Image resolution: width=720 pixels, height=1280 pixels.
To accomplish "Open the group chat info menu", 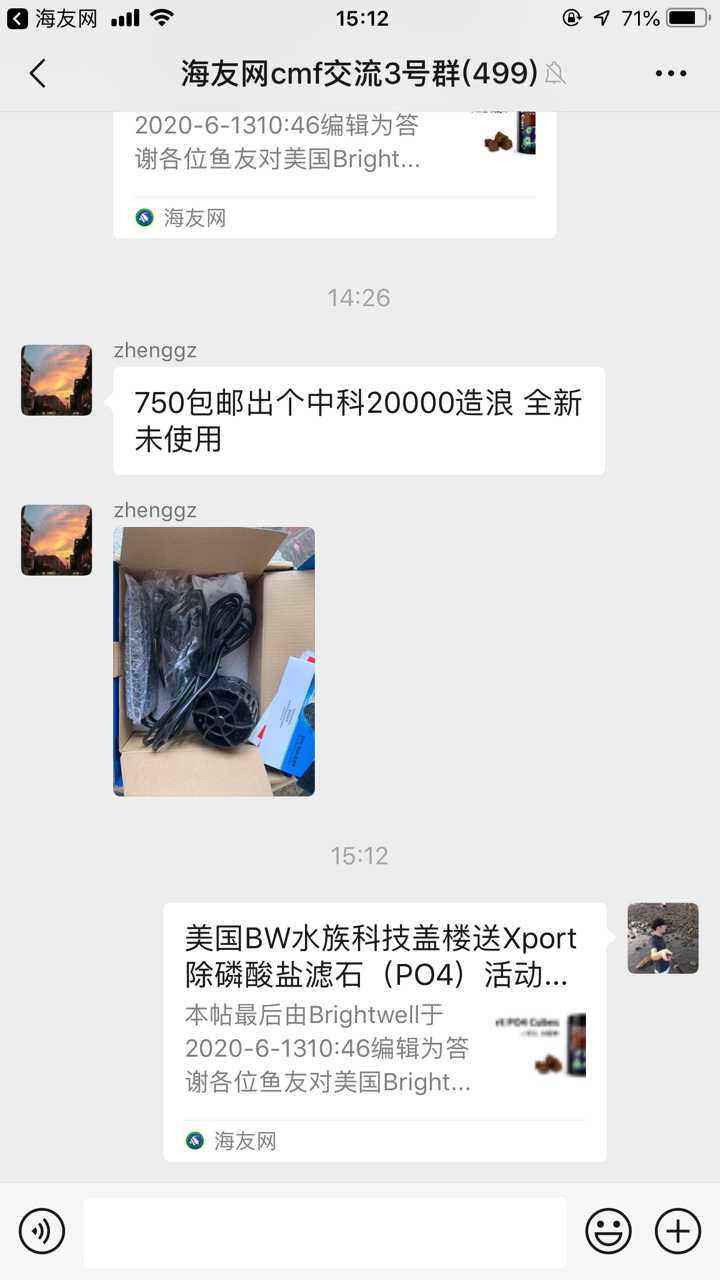I will 670,73.
